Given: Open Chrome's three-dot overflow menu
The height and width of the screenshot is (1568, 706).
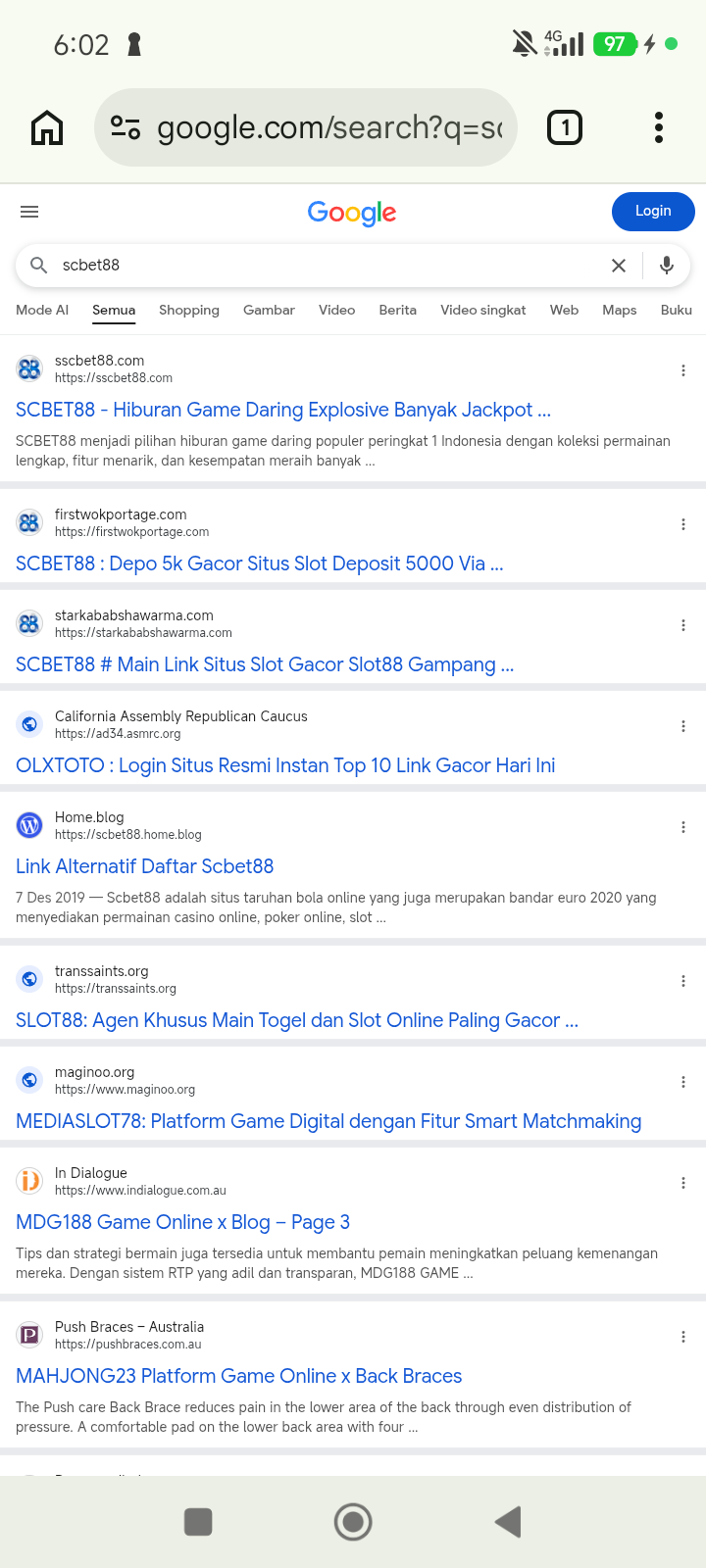Looking at the screenshot, I should [658, 127].
